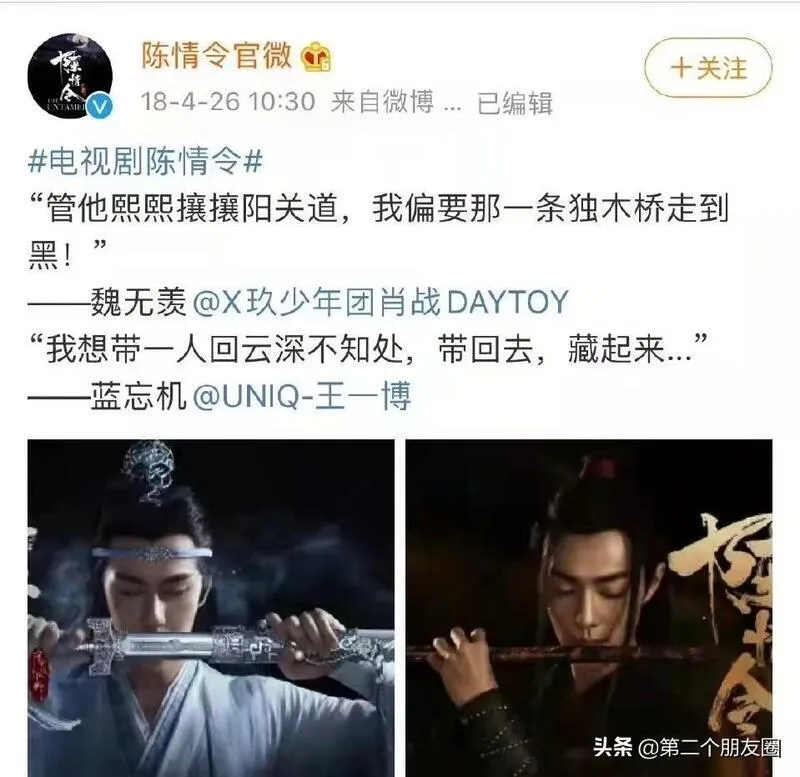Open the #电视剧陈情令# hashtag topic
This screenshot has width=800, height=777.
(144, 160)
